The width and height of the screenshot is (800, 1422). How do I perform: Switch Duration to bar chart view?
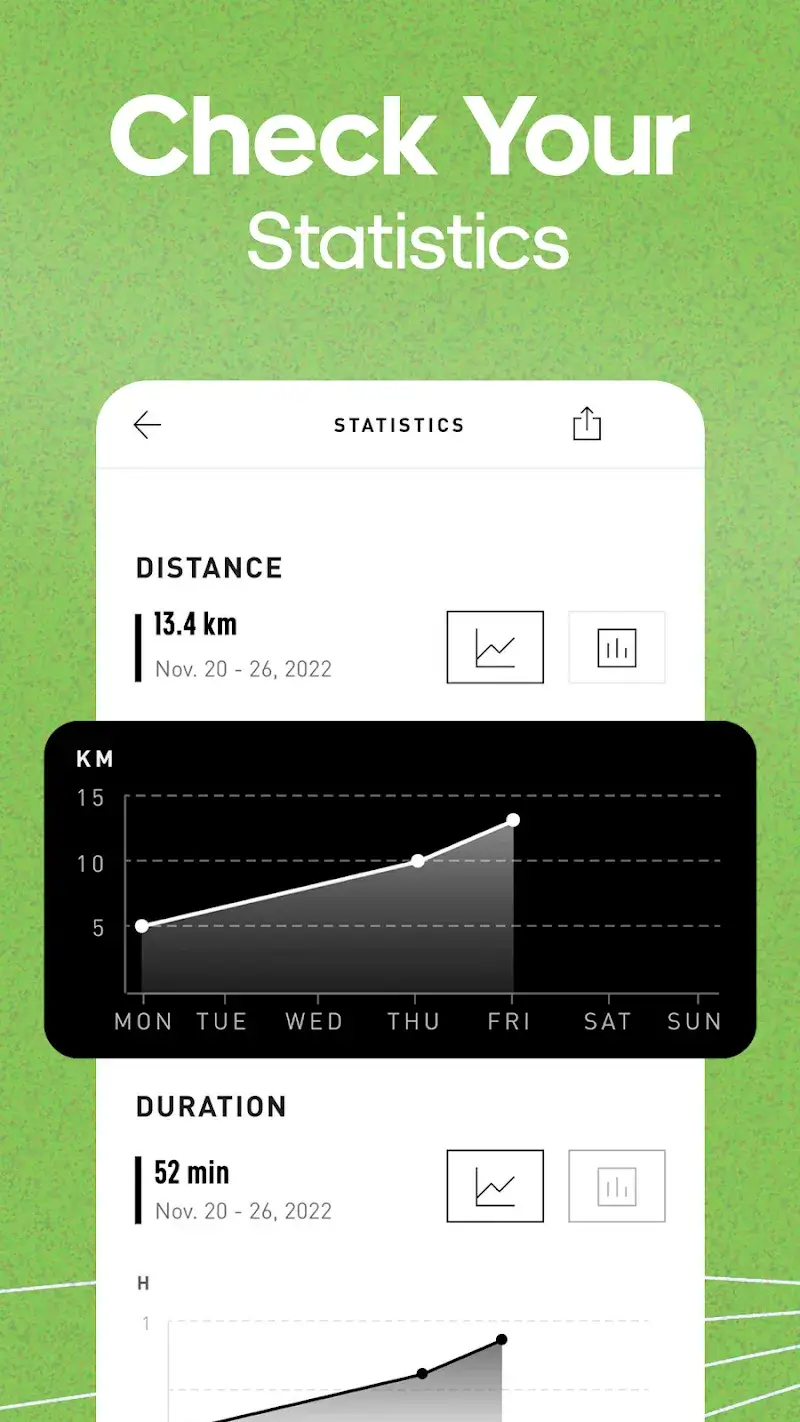coord(617,1186)
